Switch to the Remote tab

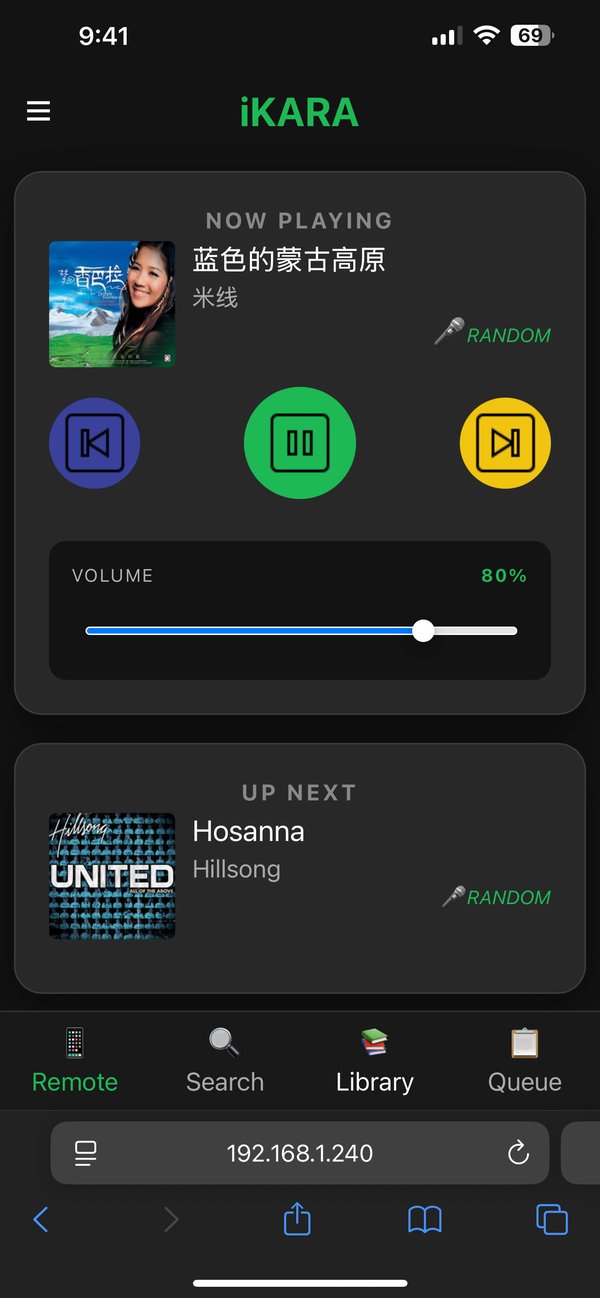75,1062
